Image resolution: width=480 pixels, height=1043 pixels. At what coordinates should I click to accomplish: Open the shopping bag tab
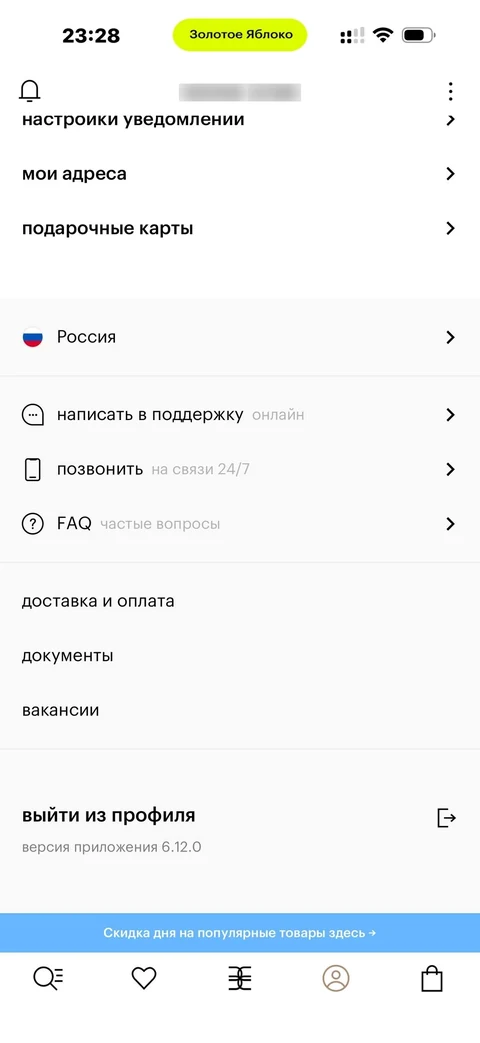coord(432,978)
